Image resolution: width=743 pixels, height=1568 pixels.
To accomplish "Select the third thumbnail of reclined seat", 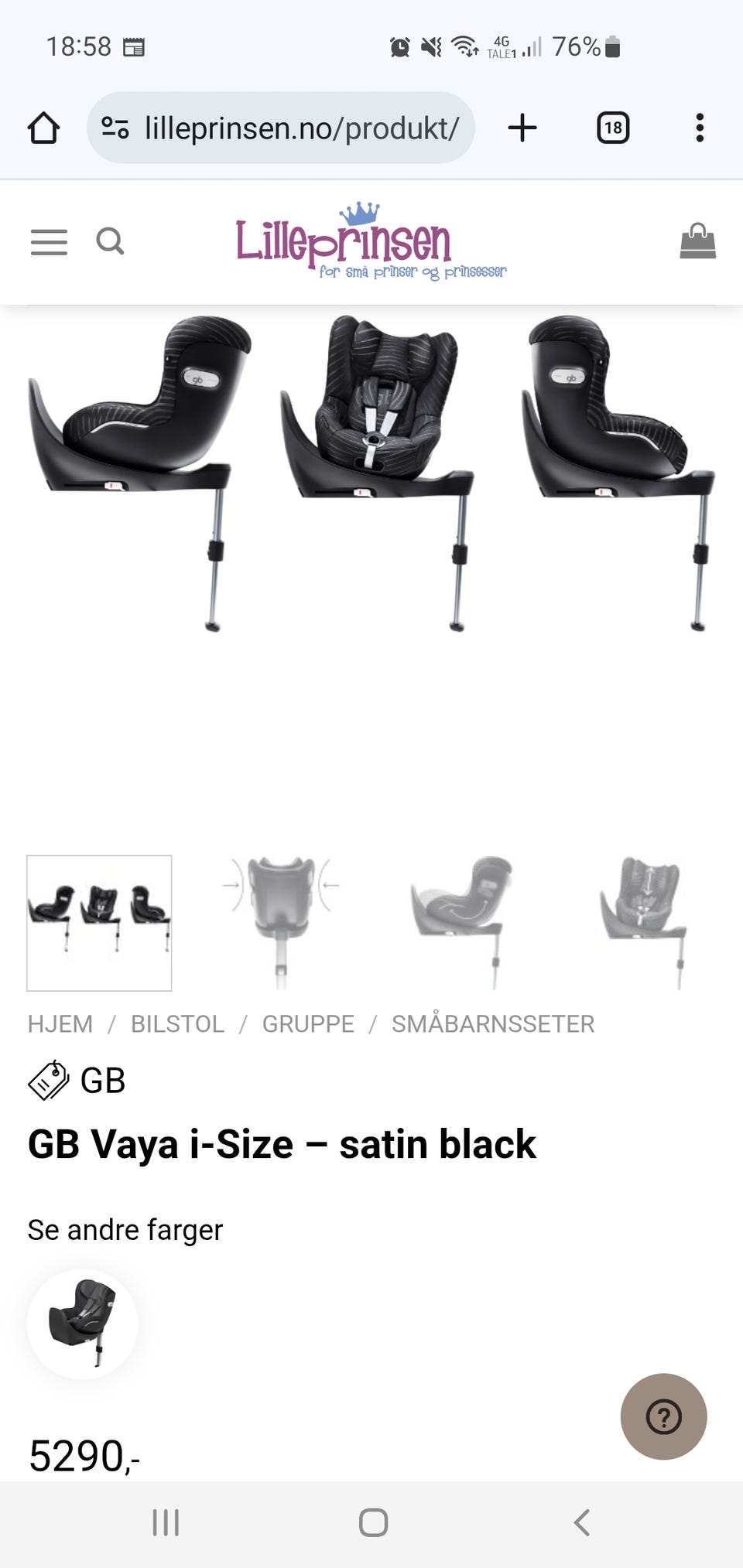I will tap(462, 923).
